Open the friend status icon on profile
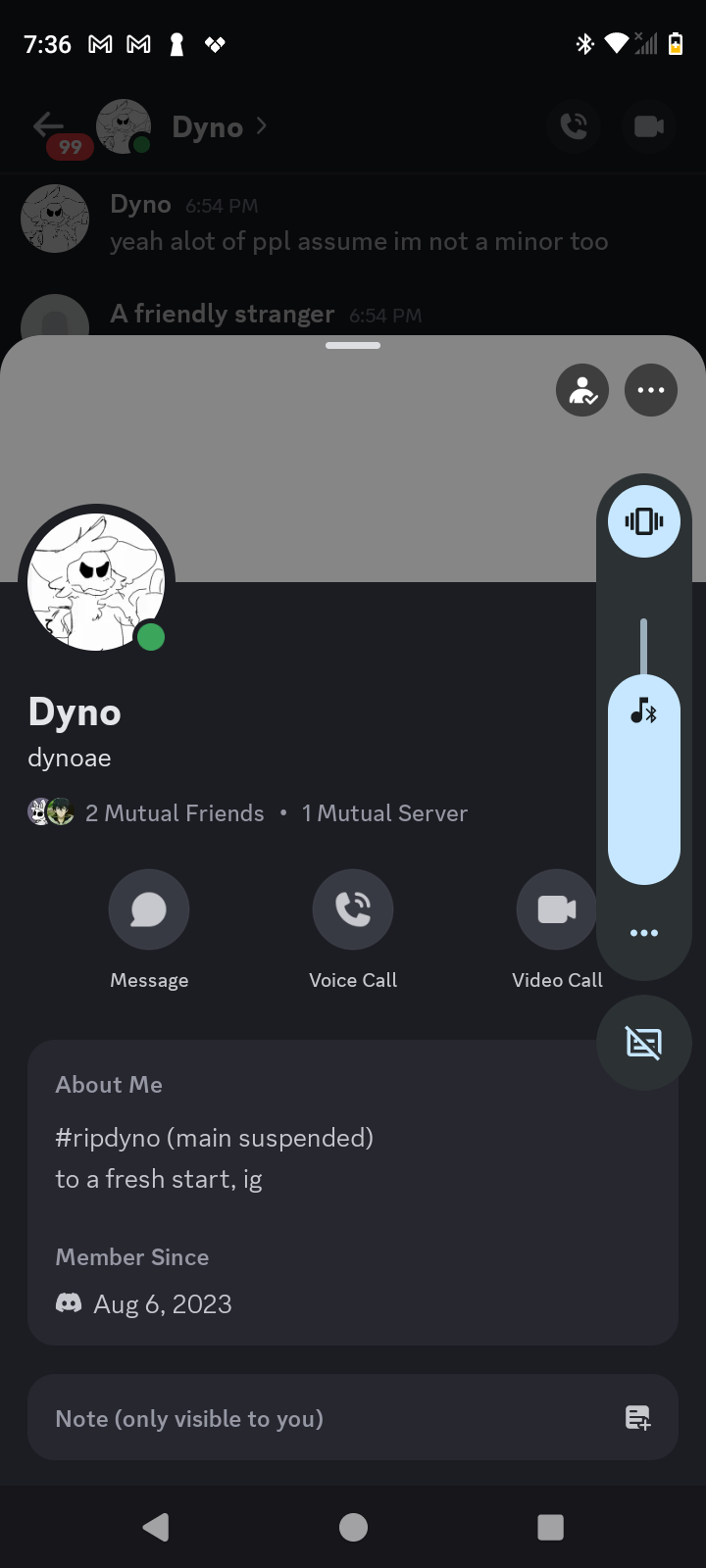The width and height of the screenshot is (706, 1568). tap(582, 390)
